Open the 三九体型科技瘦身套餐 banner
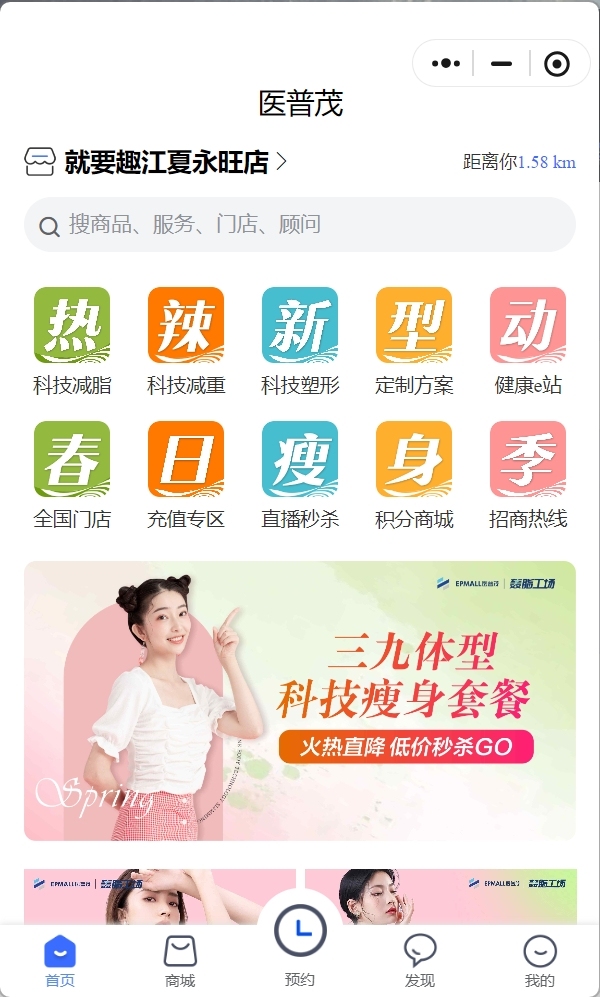Image resolution: width=600 pixels, height=997 pixels. [x=300, y=700]
